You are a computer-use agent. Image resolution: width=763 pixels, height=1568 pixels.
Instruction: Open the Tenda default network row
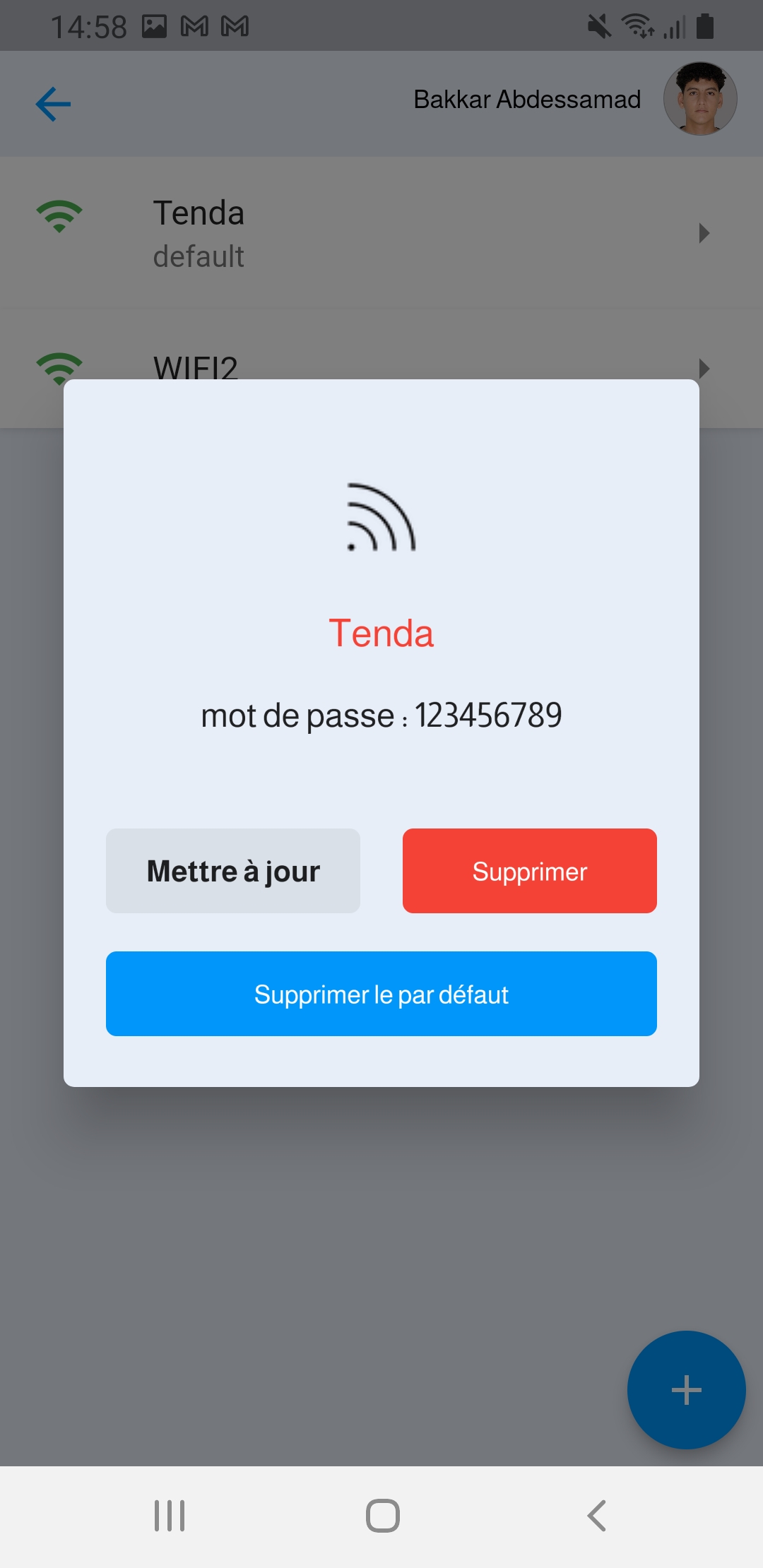pos(381,233)
